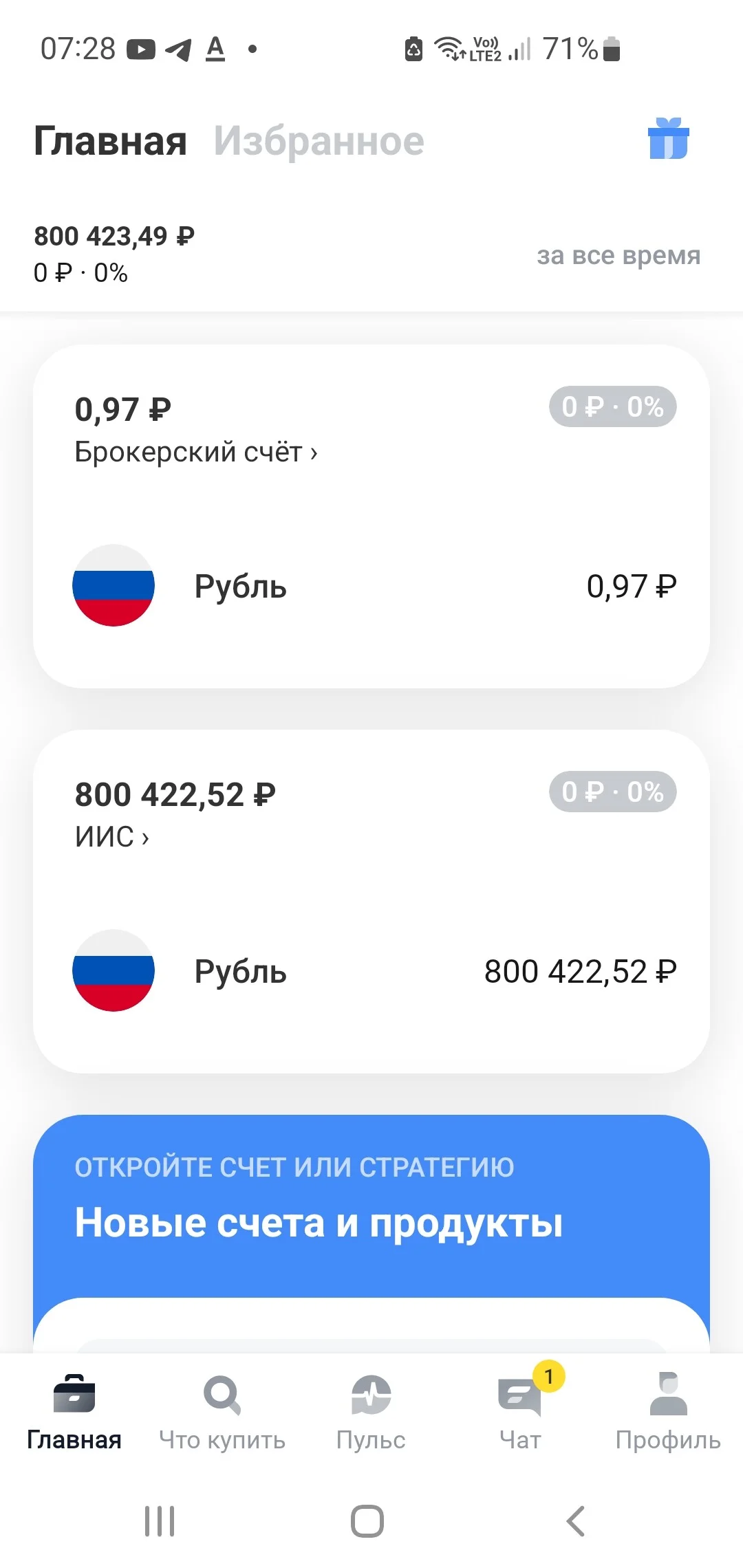
Task: Go to Что купить in bottom navigation
Action: [222, 1411]
